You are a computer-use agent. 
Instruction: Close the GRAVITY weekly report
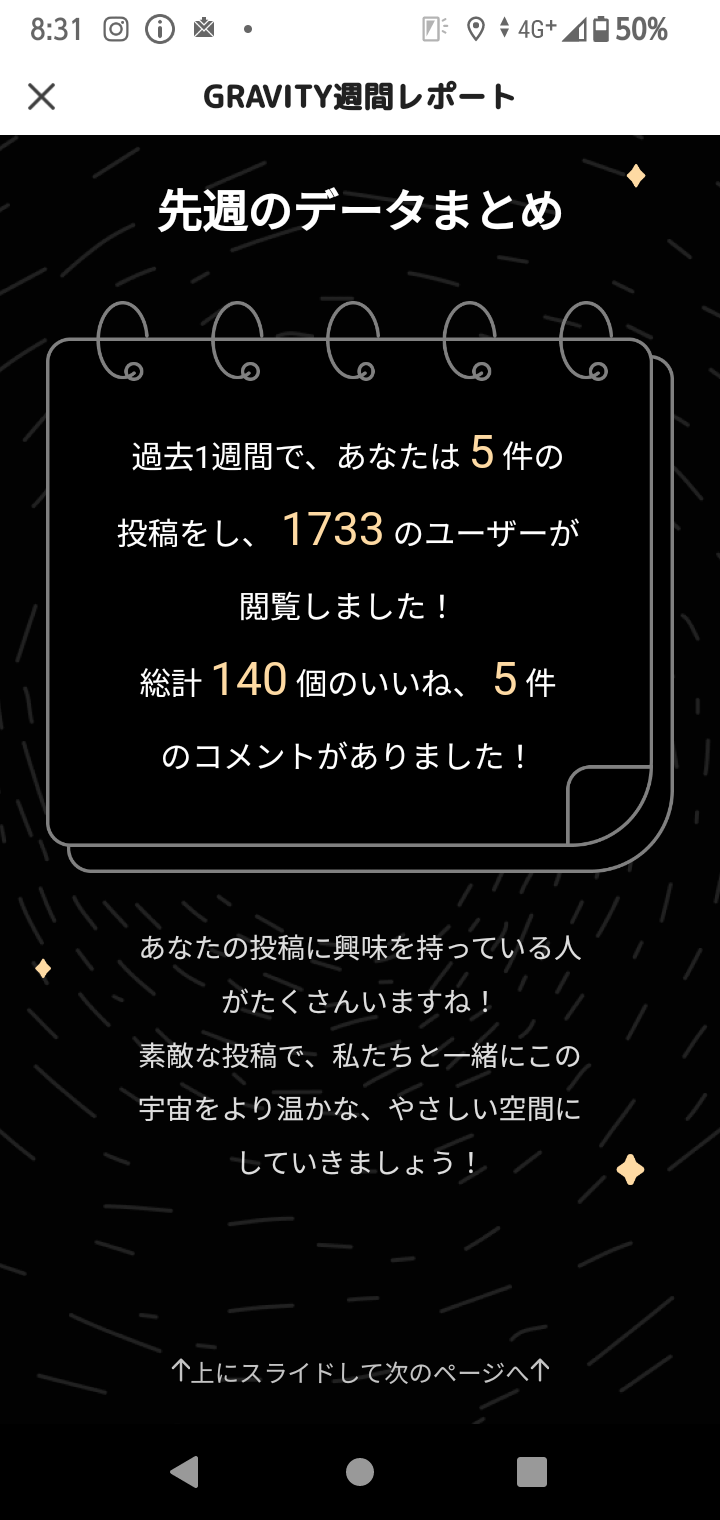coord(41,96)
